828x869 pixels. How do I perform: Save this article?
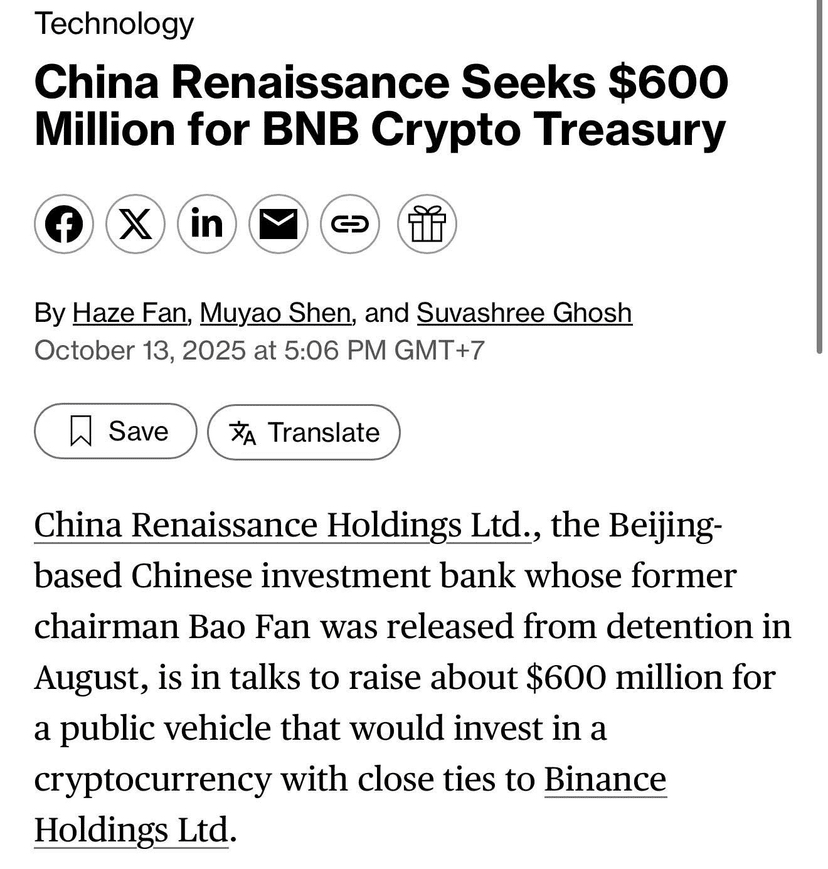pyautogui.click(x=116, y=432)
